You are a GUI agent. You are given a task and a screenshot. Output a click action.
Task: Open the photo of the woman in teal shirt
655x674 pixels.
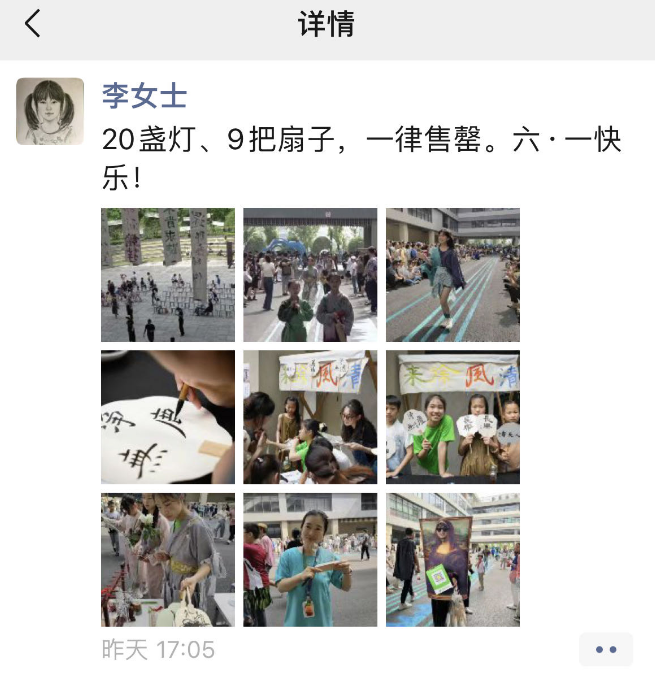[x=310, y=559]
